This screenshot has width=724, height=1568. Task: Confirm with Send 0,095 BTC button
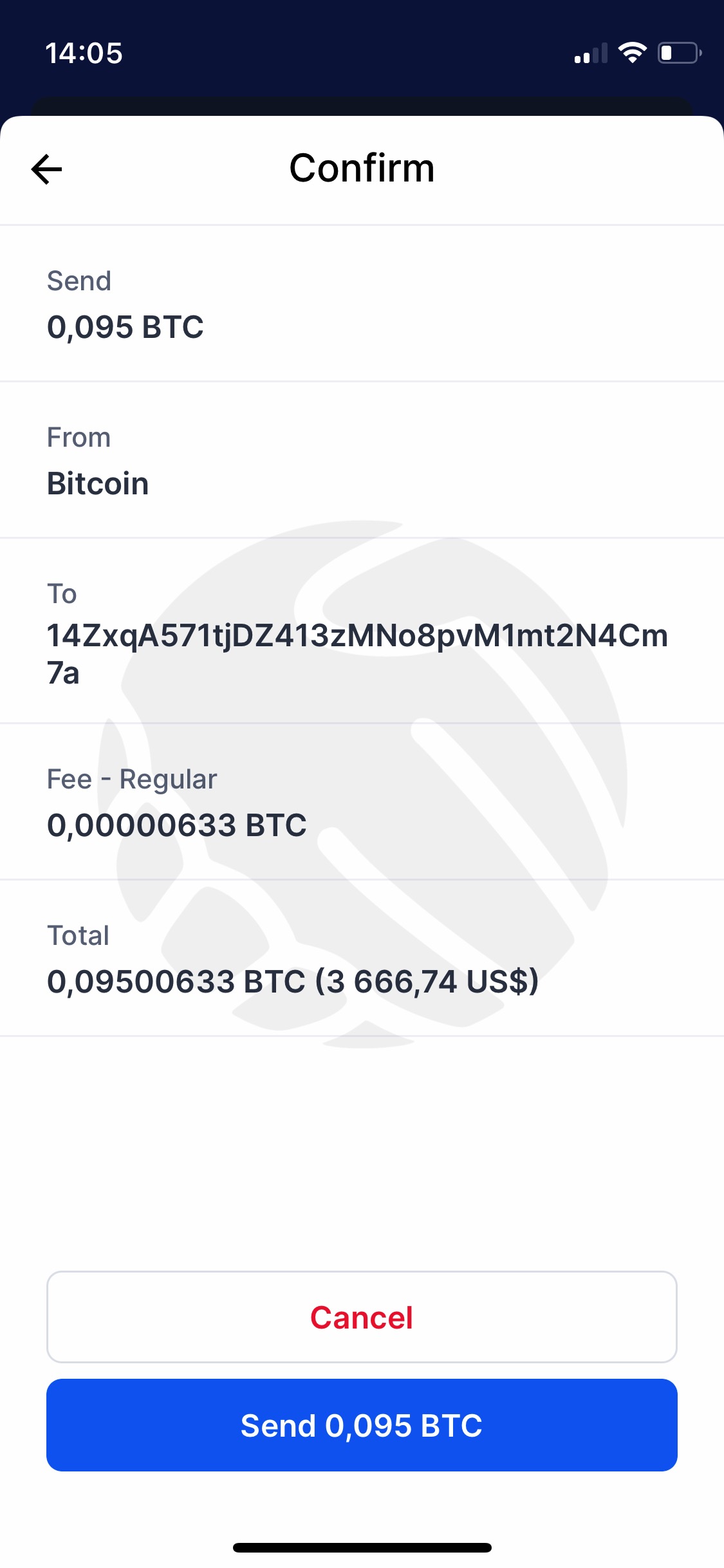(x=362, y=1425)
